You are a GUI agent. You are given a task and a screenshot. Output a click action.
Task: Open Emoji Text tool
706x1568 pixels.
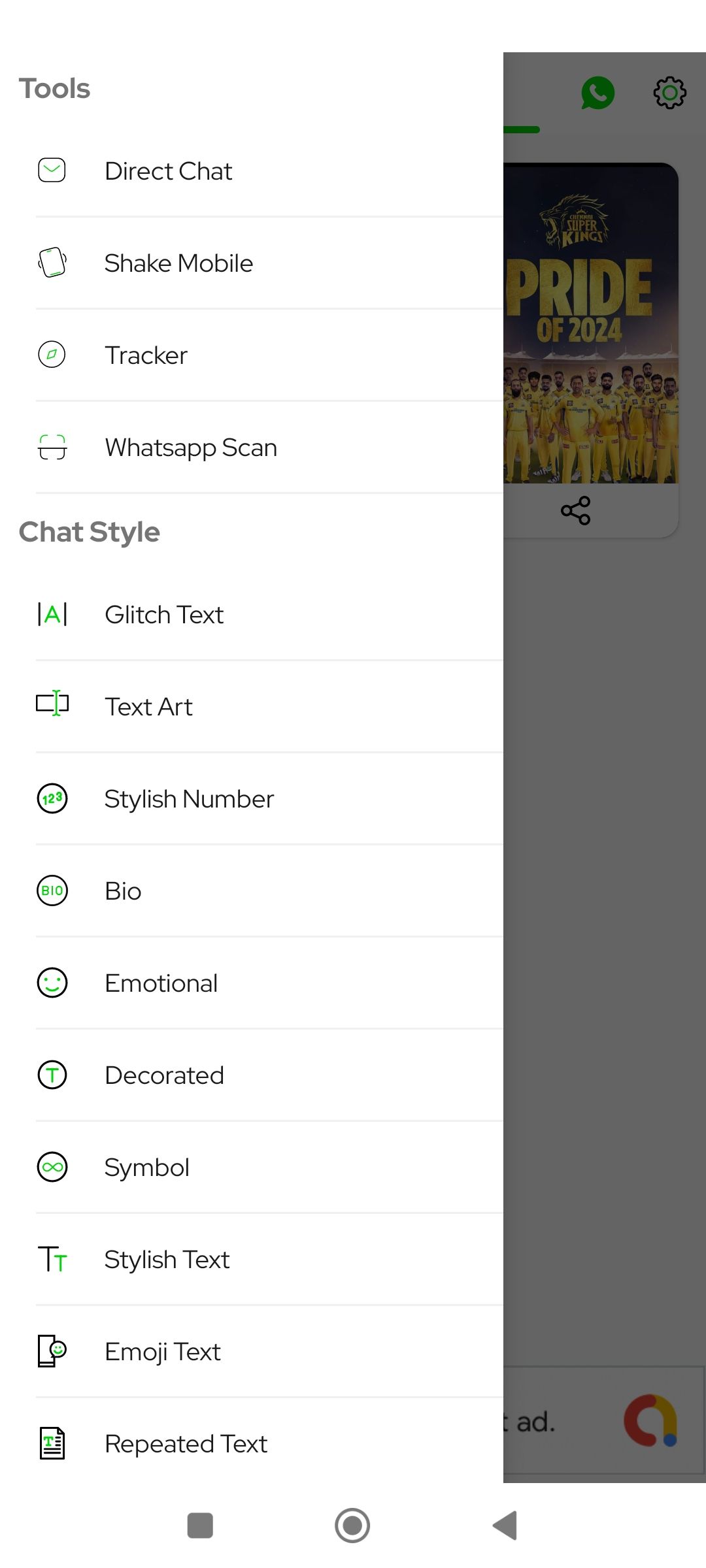[163, 1352]
